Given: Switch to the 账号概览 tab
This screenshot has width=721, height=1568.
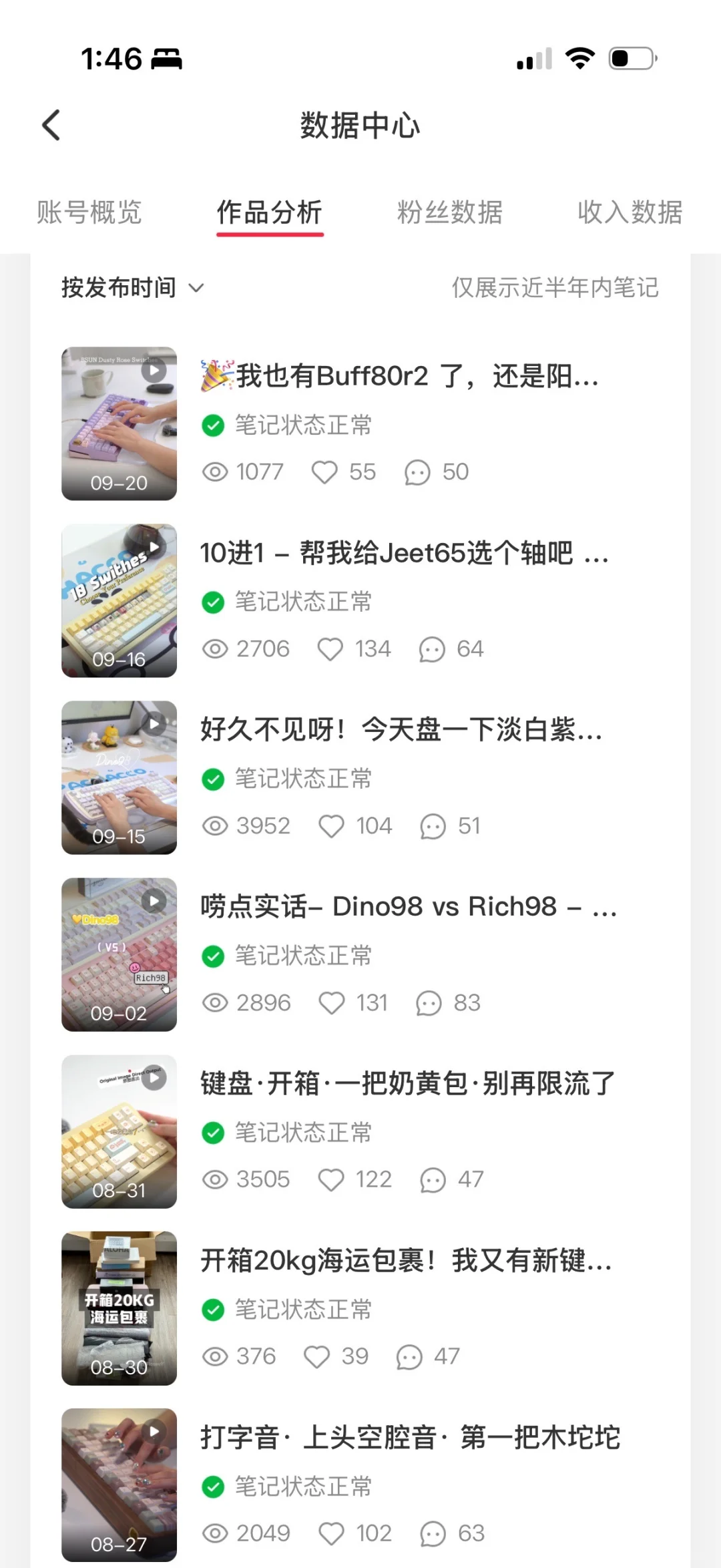Looking at the screenshot, I should [x=89, y=212].
